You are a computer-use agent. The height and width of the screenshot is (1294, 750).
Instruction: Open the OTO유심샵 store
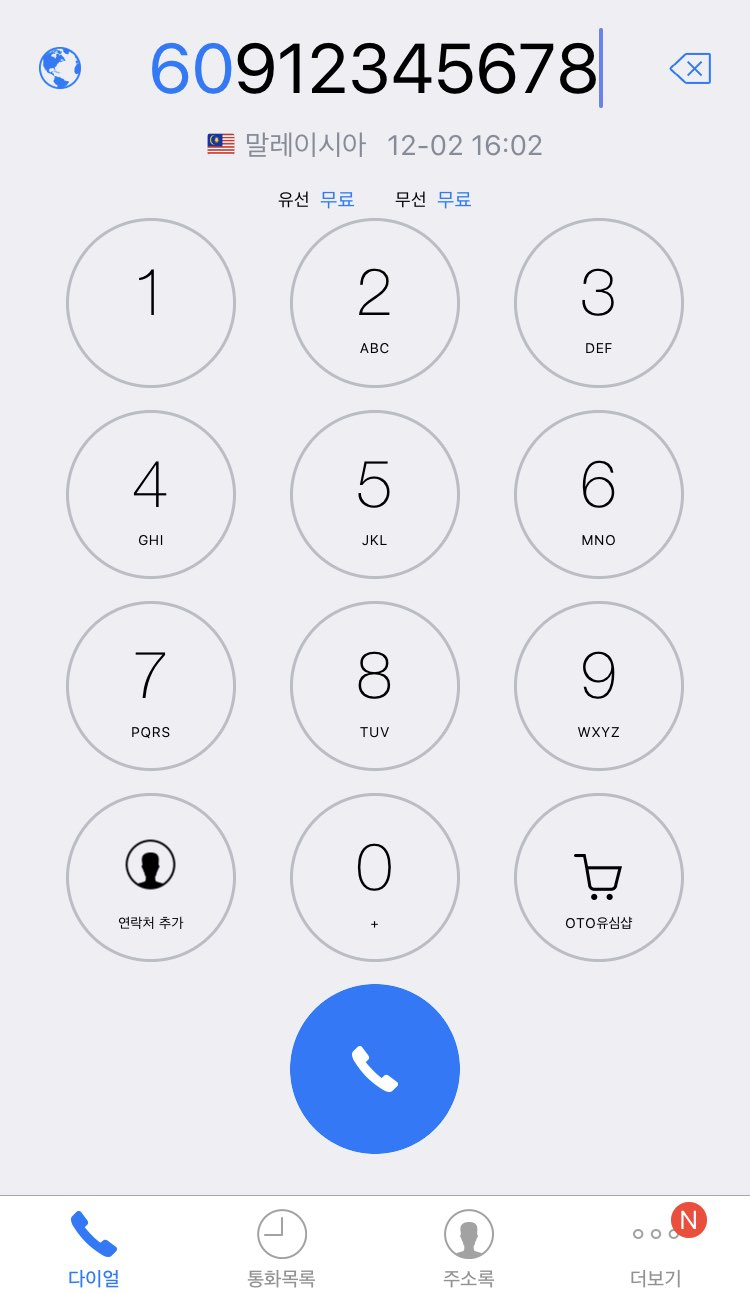[598, 878]
